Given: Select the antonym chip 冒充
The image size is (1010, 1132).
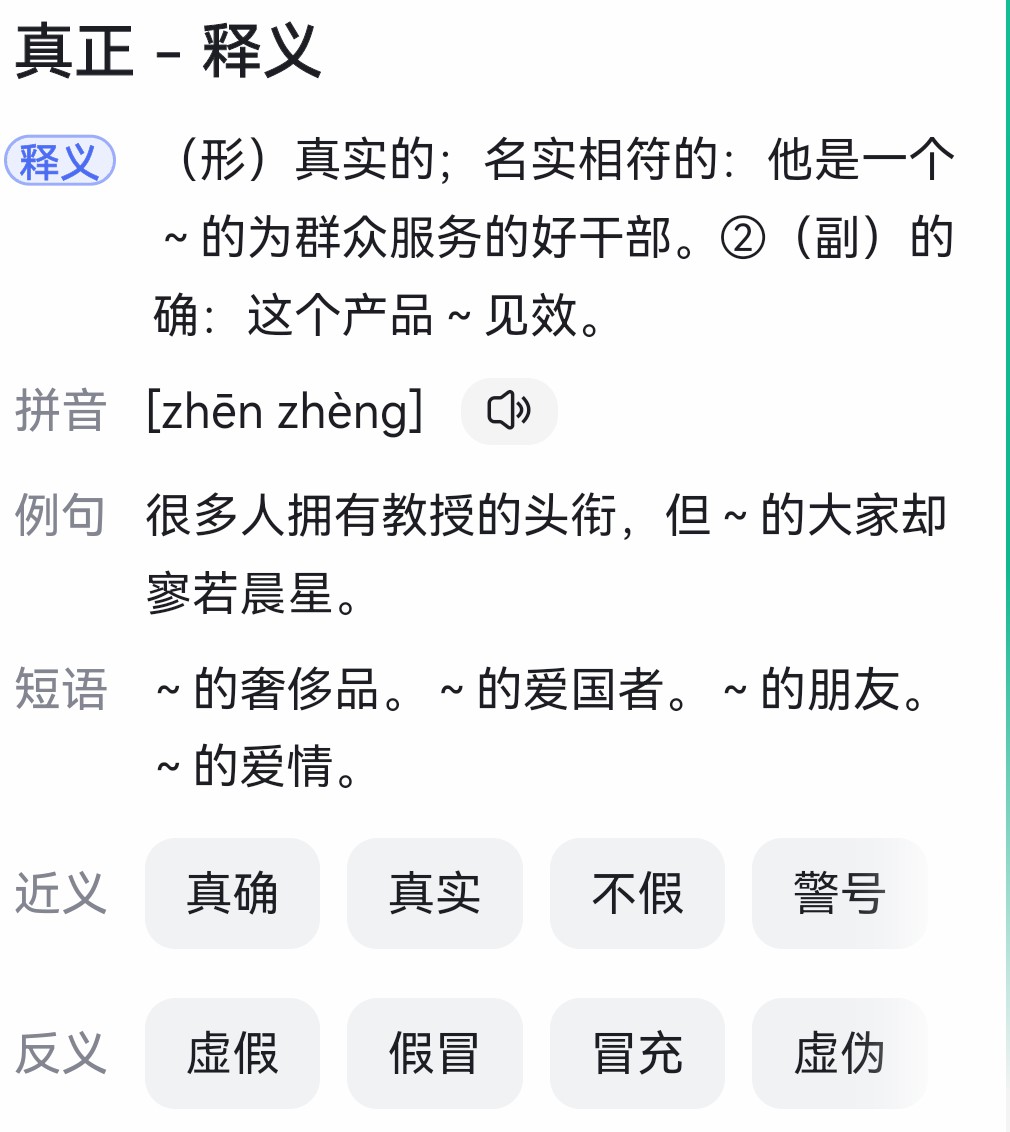Looking at the screenshot, I should (x=637, y=1053).
